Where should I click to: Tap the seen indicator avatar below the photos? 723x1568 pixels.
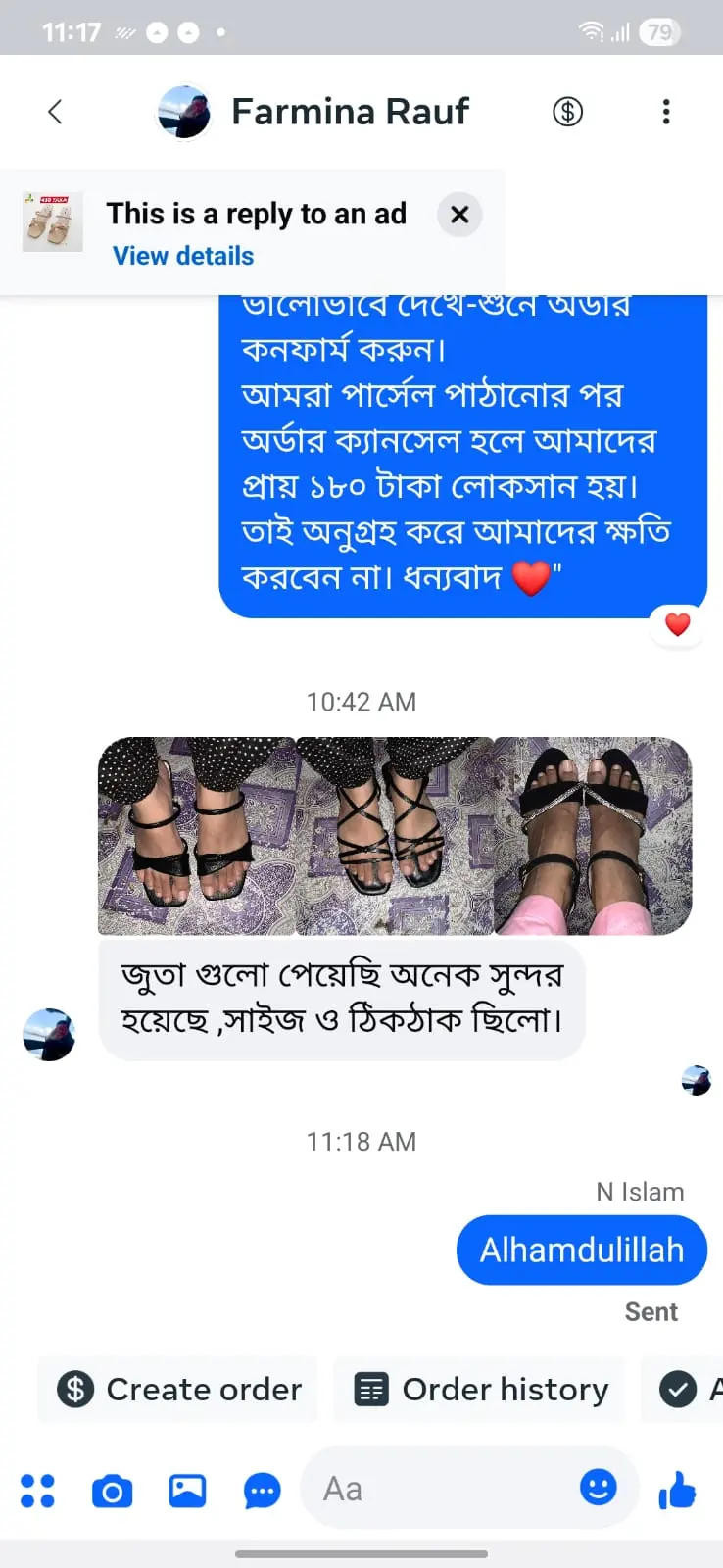pyautogui.click(x=697, y=1081)
